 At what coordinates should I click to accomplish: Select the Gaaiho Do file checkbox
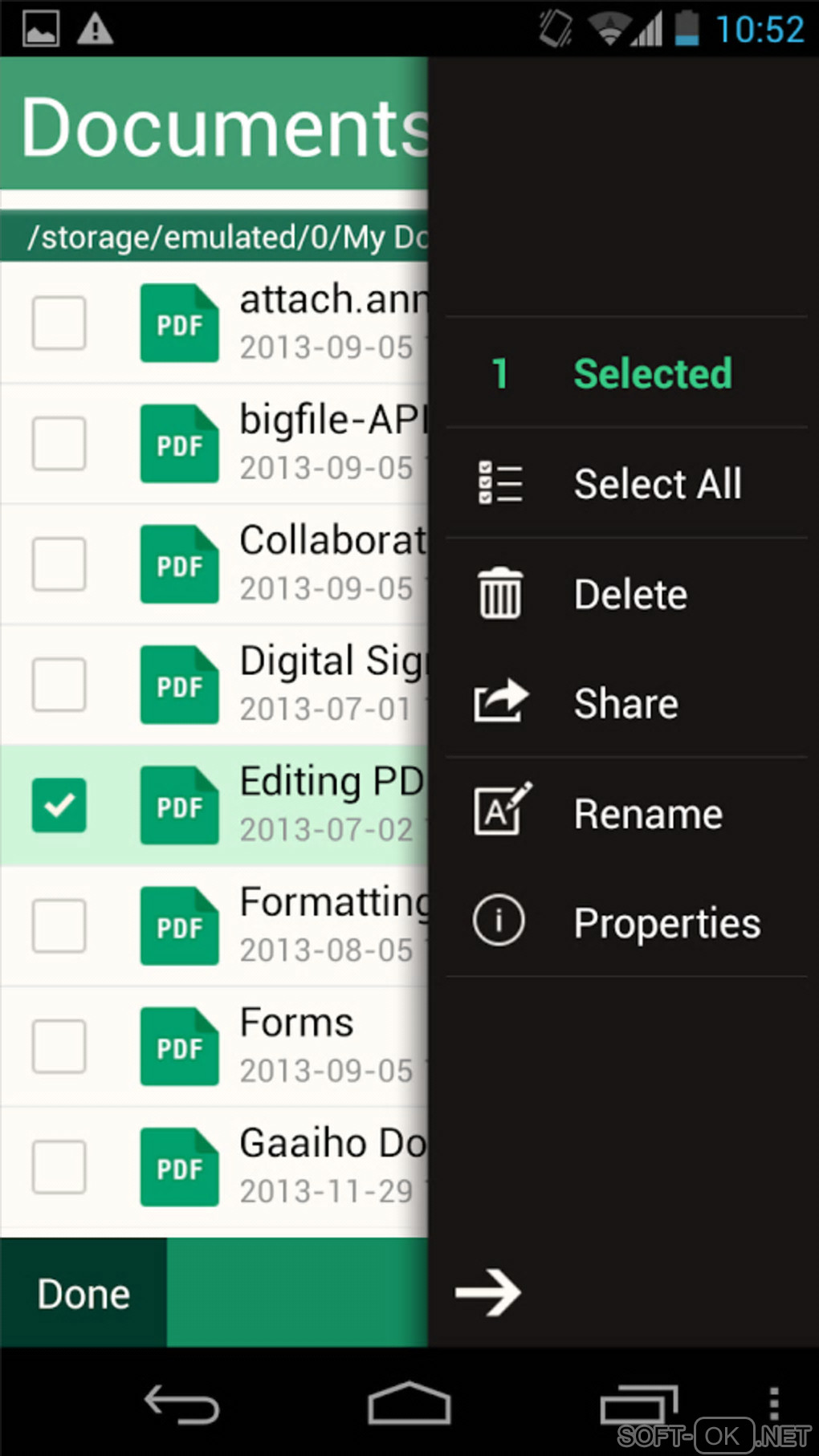pos(59,1166)
